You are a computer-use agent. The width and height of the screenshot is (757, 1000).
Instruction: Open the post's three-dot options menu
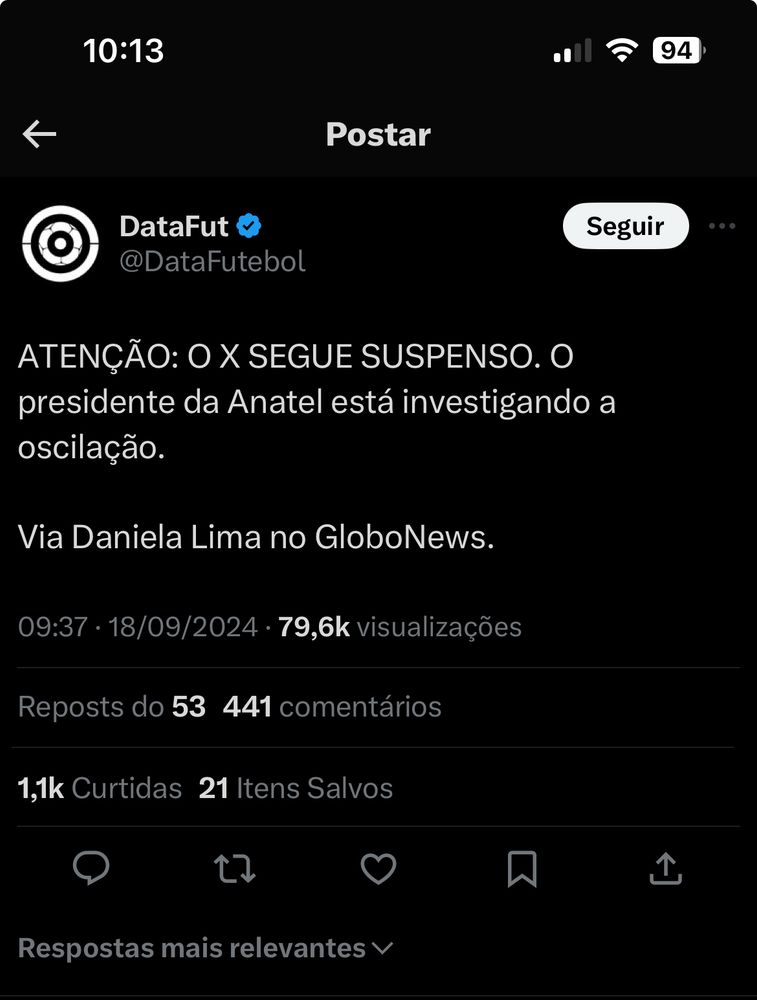(721, 226)
